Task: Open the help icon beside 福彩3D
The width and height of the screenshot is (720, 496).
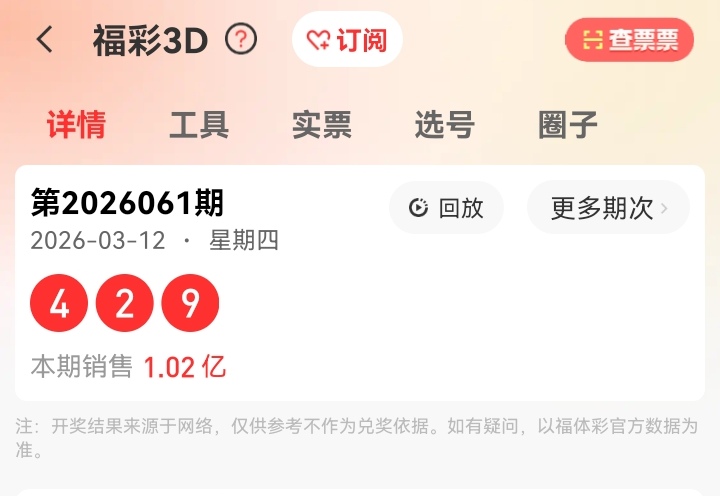Action: pos(241,40)
